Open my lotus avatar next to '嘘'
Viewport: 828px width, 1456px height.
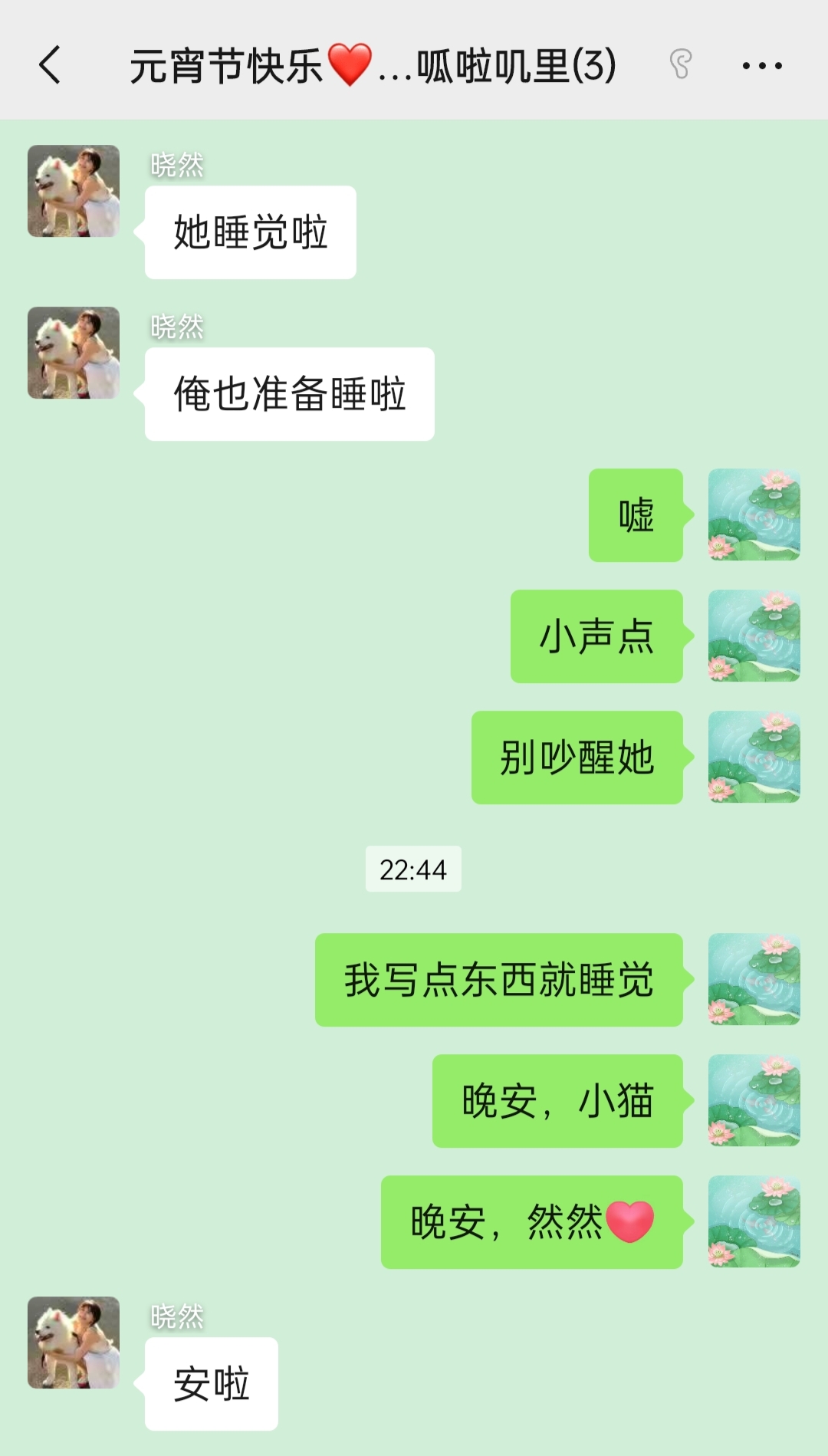[x=754, y=514]
